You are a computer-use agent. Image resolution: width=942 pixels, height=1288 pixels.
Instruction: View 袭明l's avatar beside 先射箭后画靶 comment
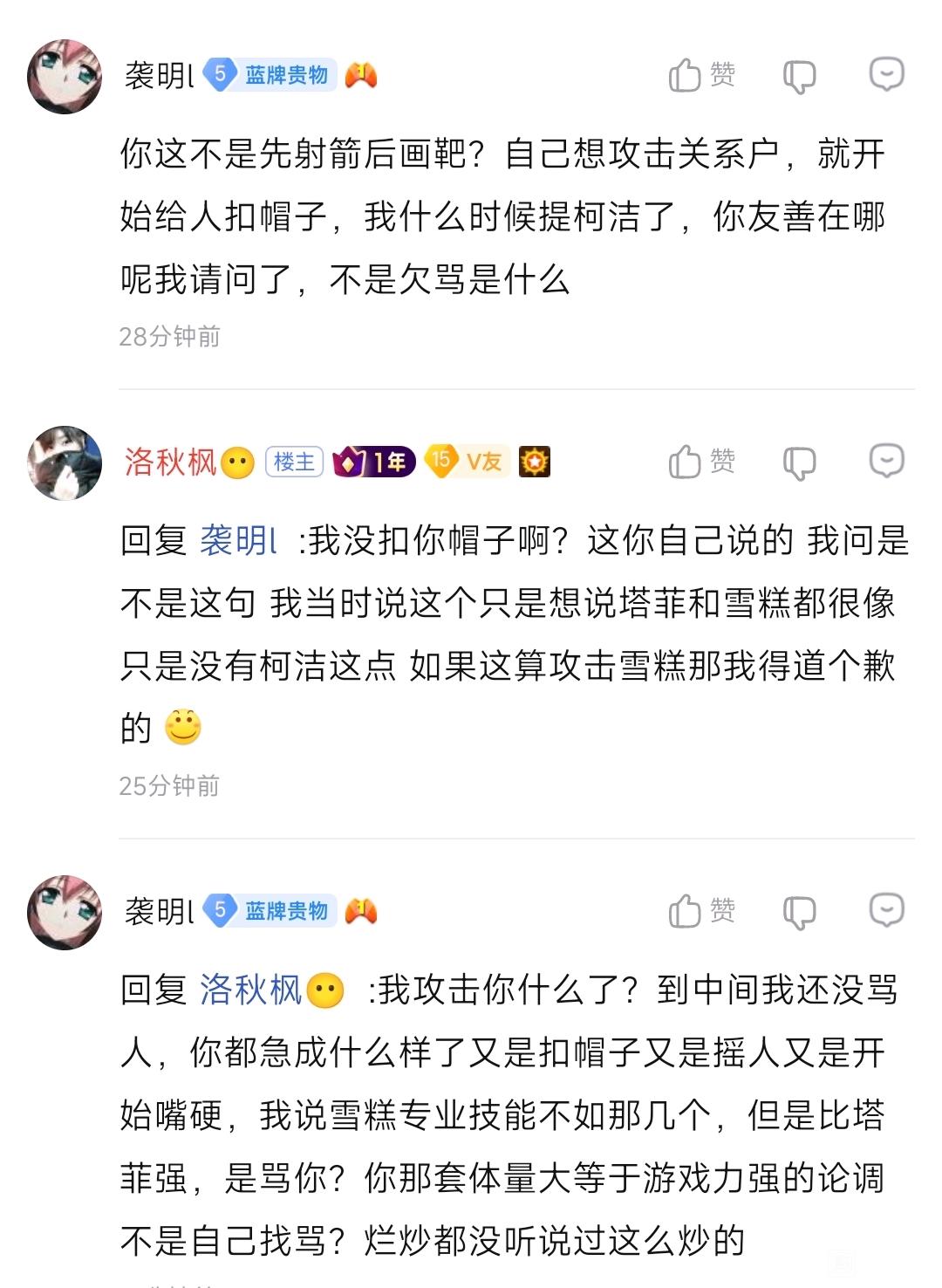(x=65, y=77)
